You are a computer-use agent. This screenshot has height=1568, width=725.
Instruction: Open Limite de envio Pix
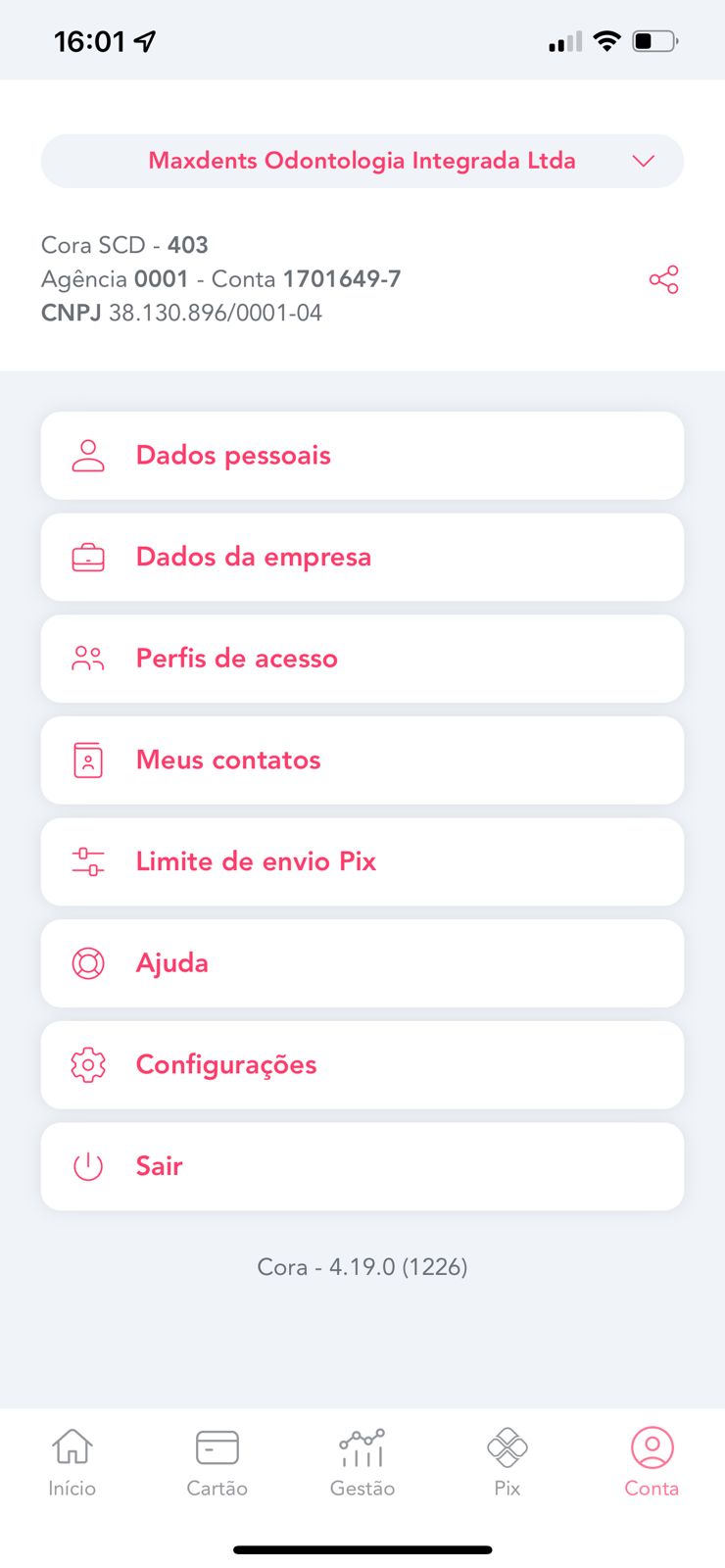(362, 861)
